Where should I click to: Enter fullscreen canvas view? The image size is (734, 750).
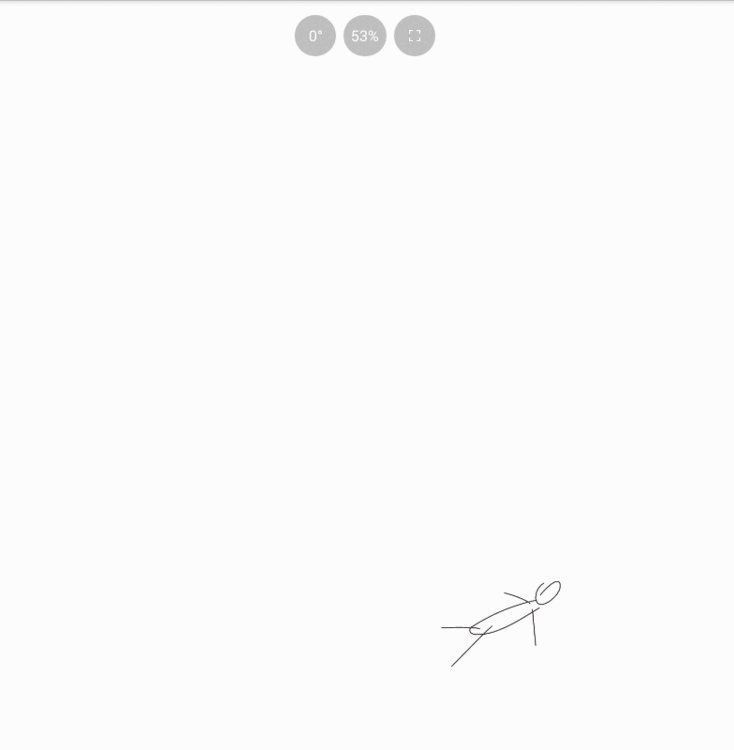point(414,36)
